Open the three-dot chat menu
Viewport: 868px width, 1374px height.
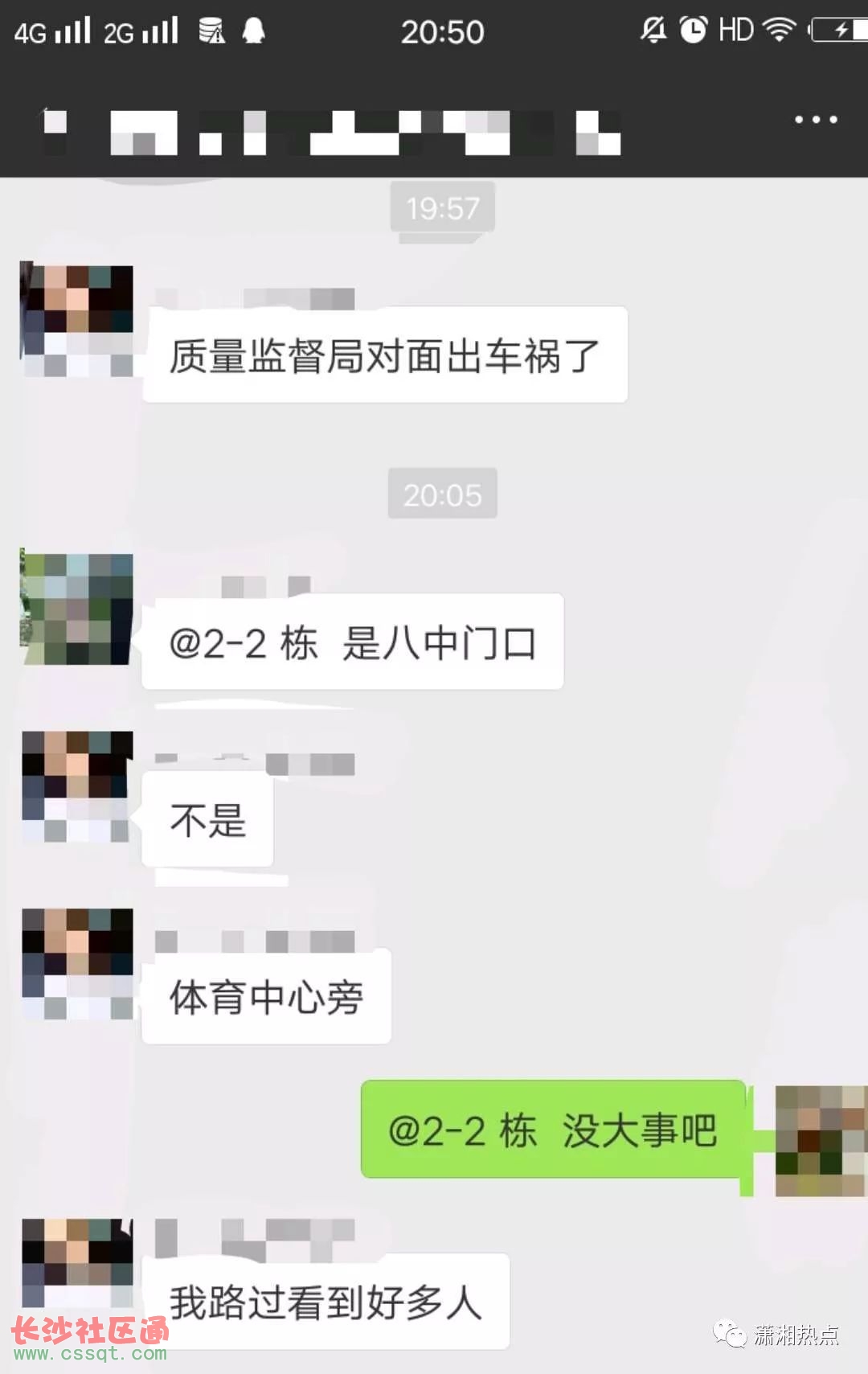[816, 120]
